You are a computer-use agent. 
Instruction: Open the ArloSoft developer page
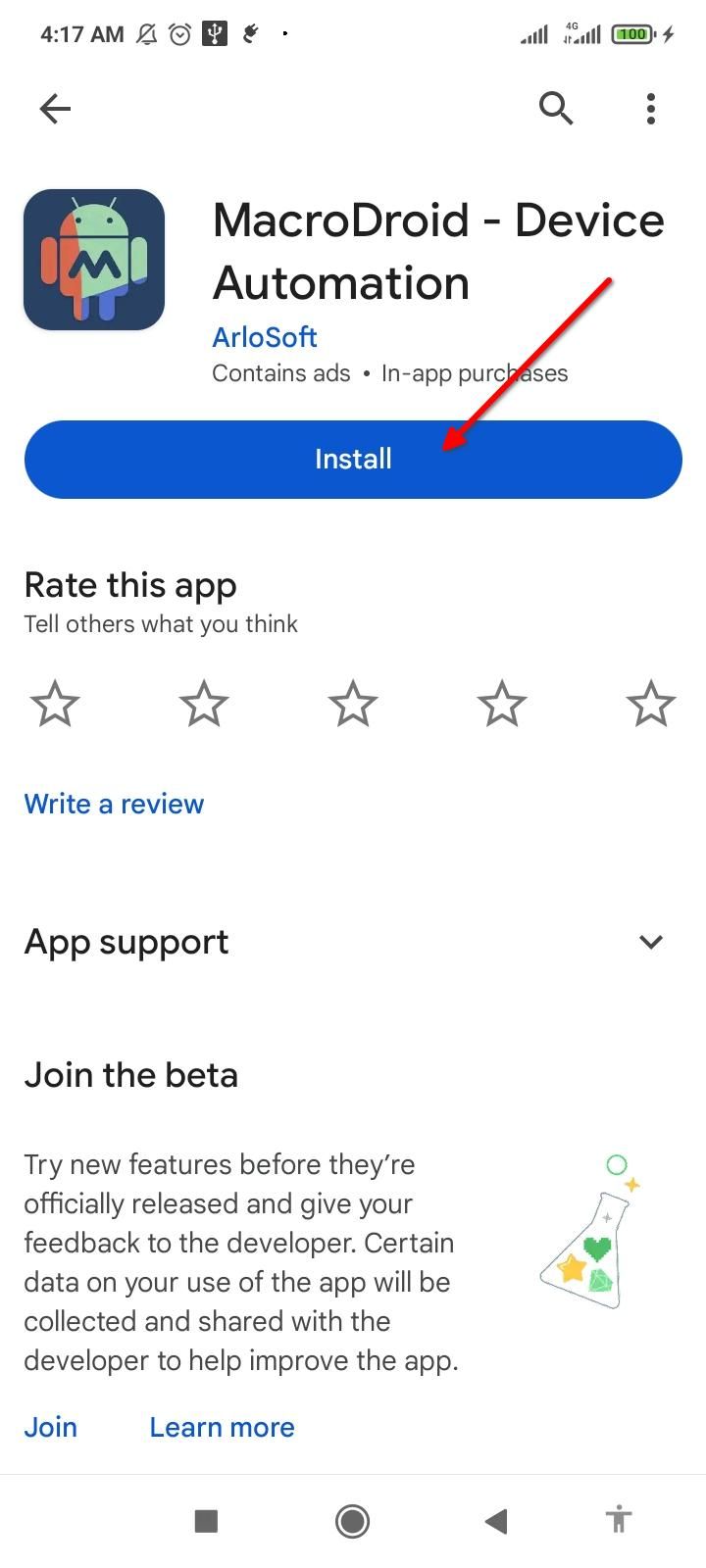pos(265,337)
